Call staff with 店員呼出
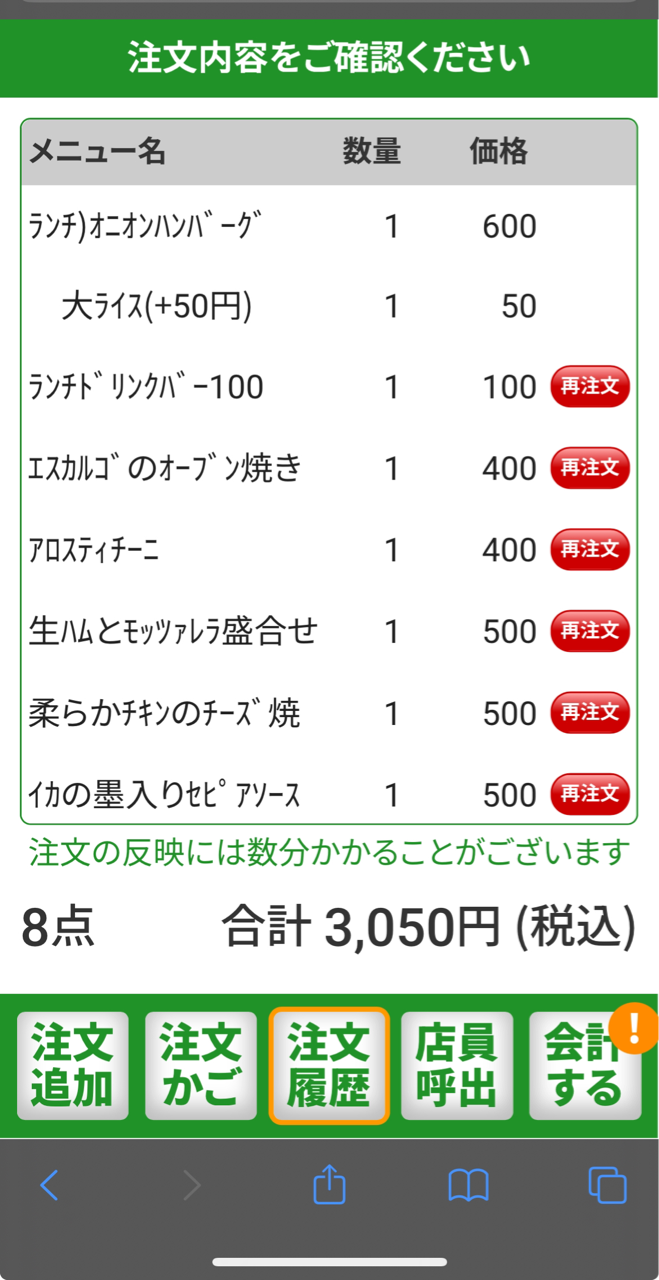This screenshot has height=1280, width=659. [x=457, y=1066]
